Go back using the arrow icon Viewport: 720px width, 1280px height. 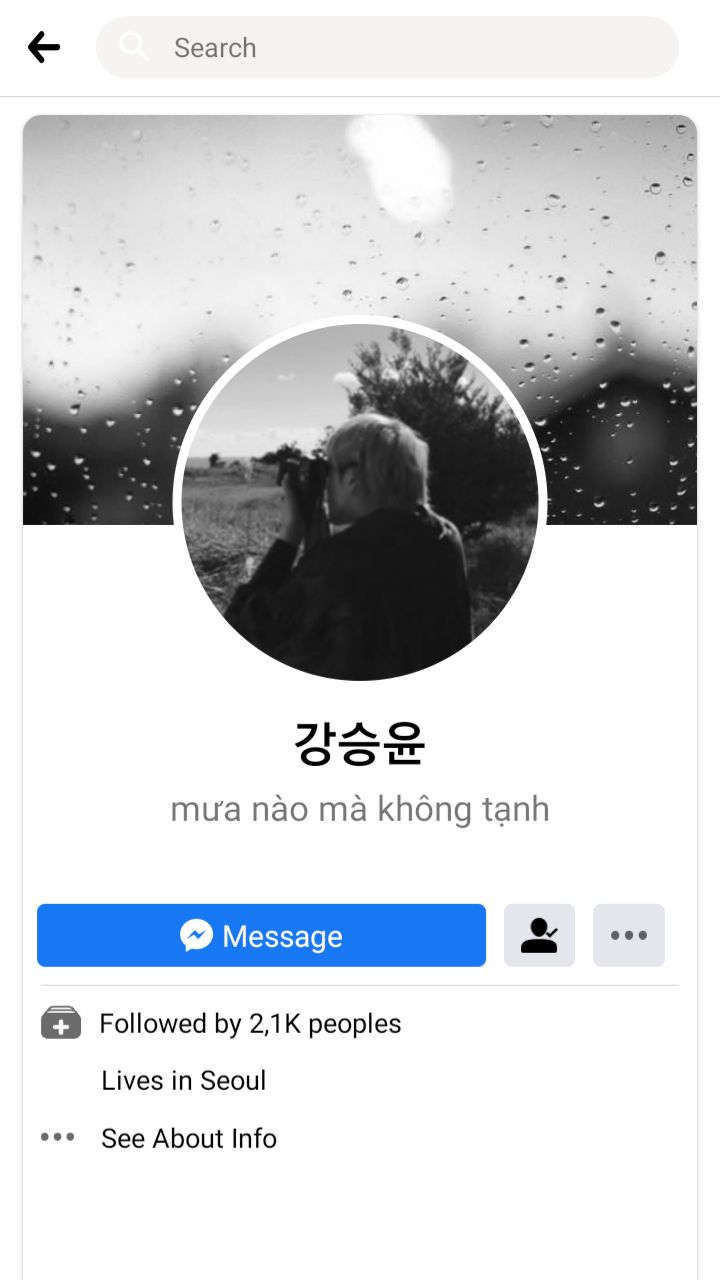44,47
